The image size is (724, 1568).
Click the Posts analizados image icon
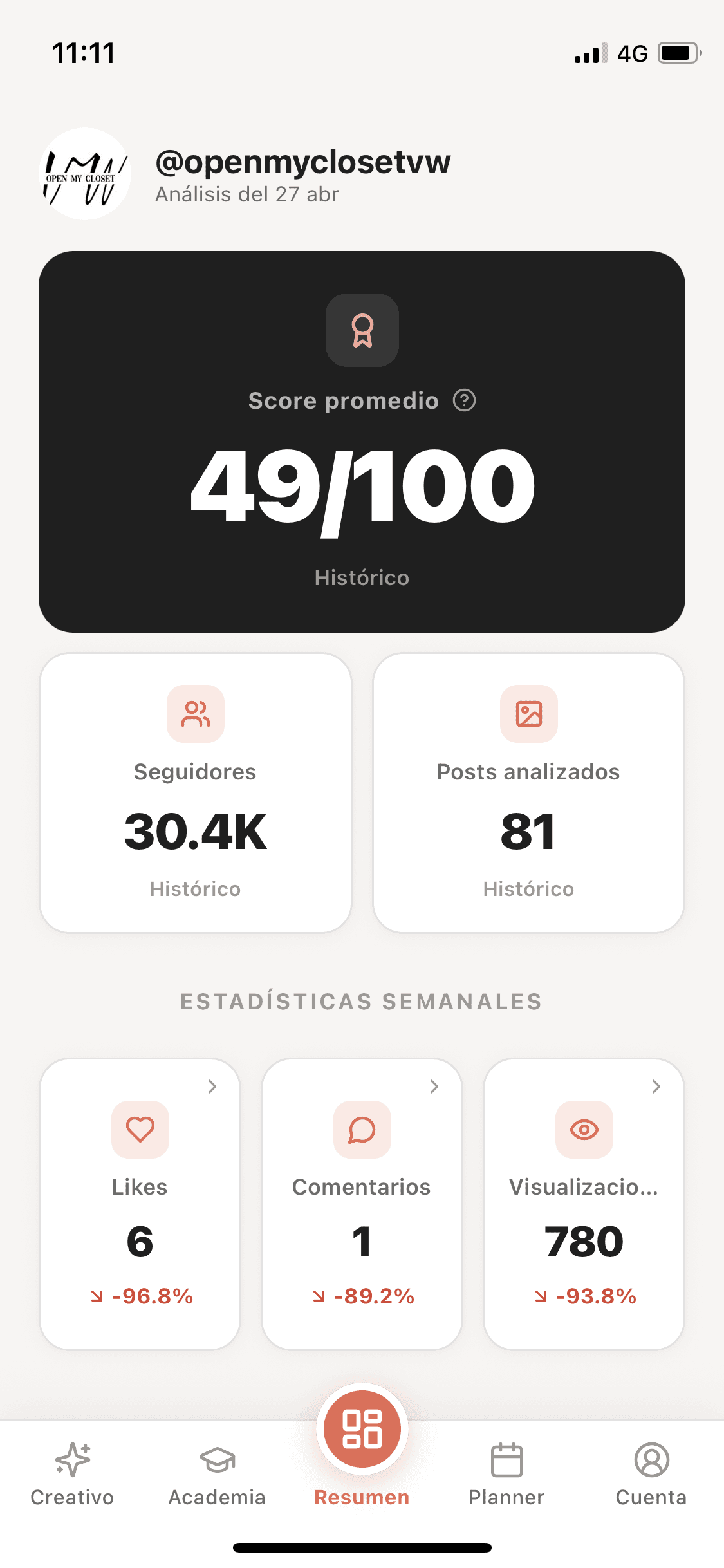click(528, 716)
